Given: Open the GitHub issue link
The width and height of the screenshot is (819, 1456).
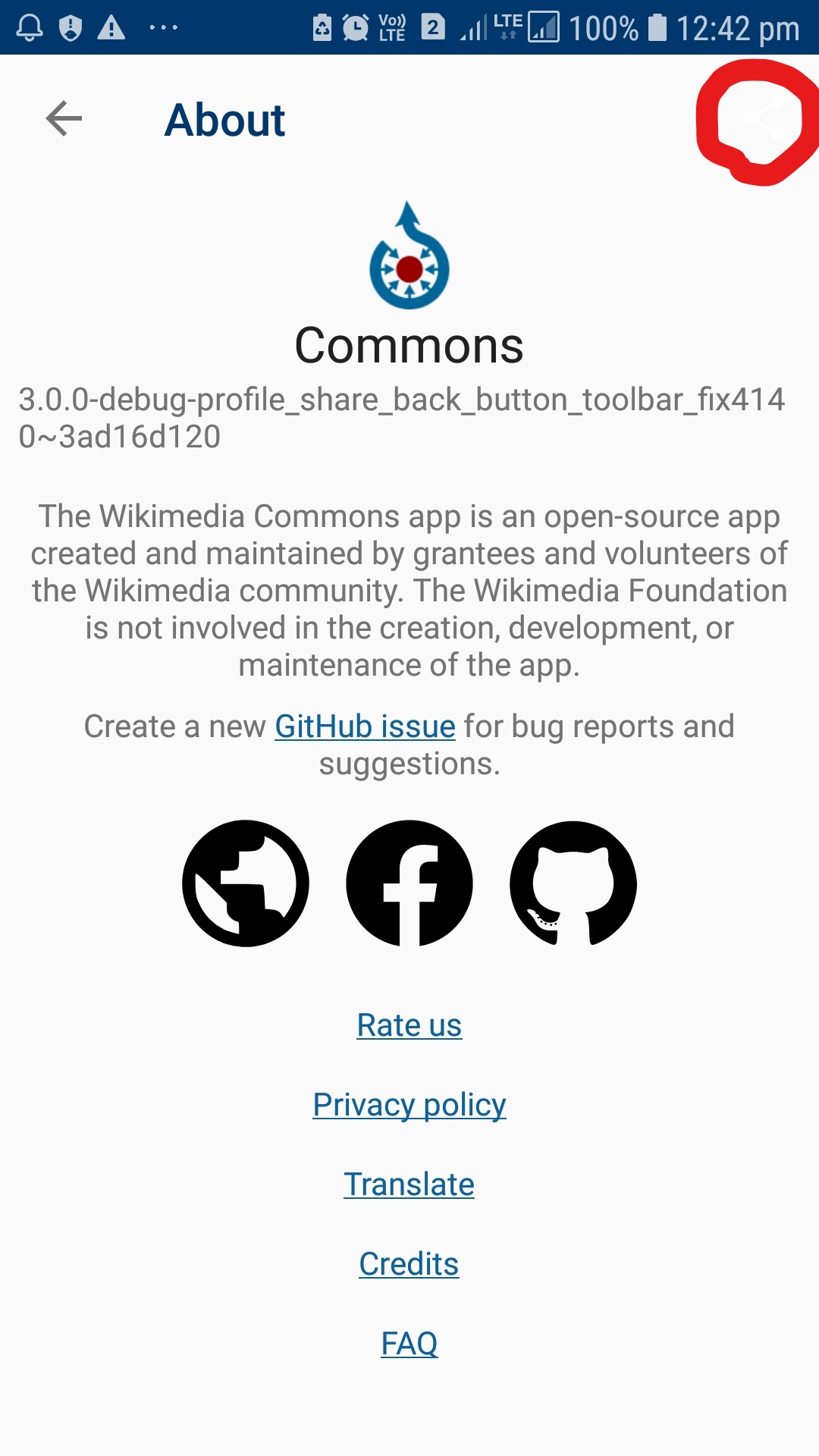Looking at the screenshot, I should pos(365,726).
